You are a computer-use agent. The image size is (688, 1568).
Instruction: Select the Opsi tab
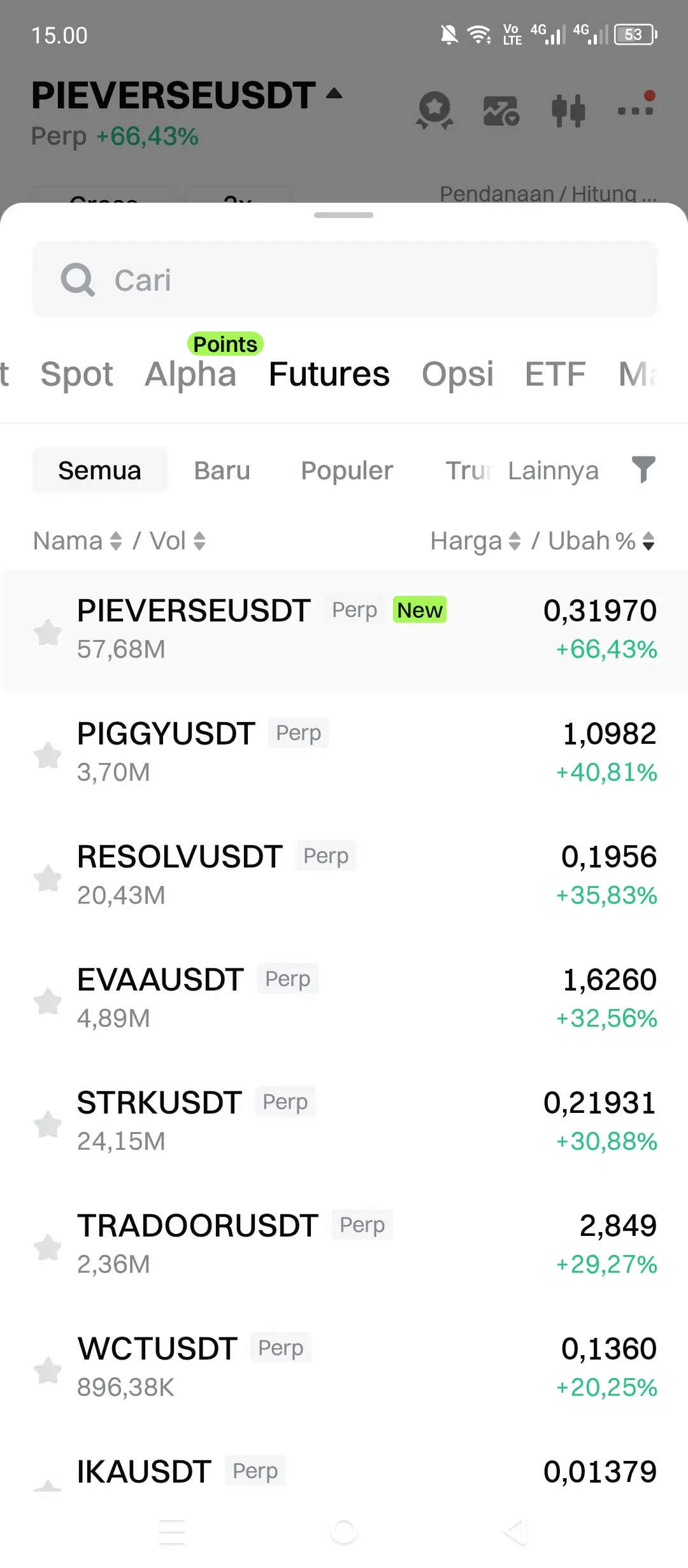(x=457, y=374)
